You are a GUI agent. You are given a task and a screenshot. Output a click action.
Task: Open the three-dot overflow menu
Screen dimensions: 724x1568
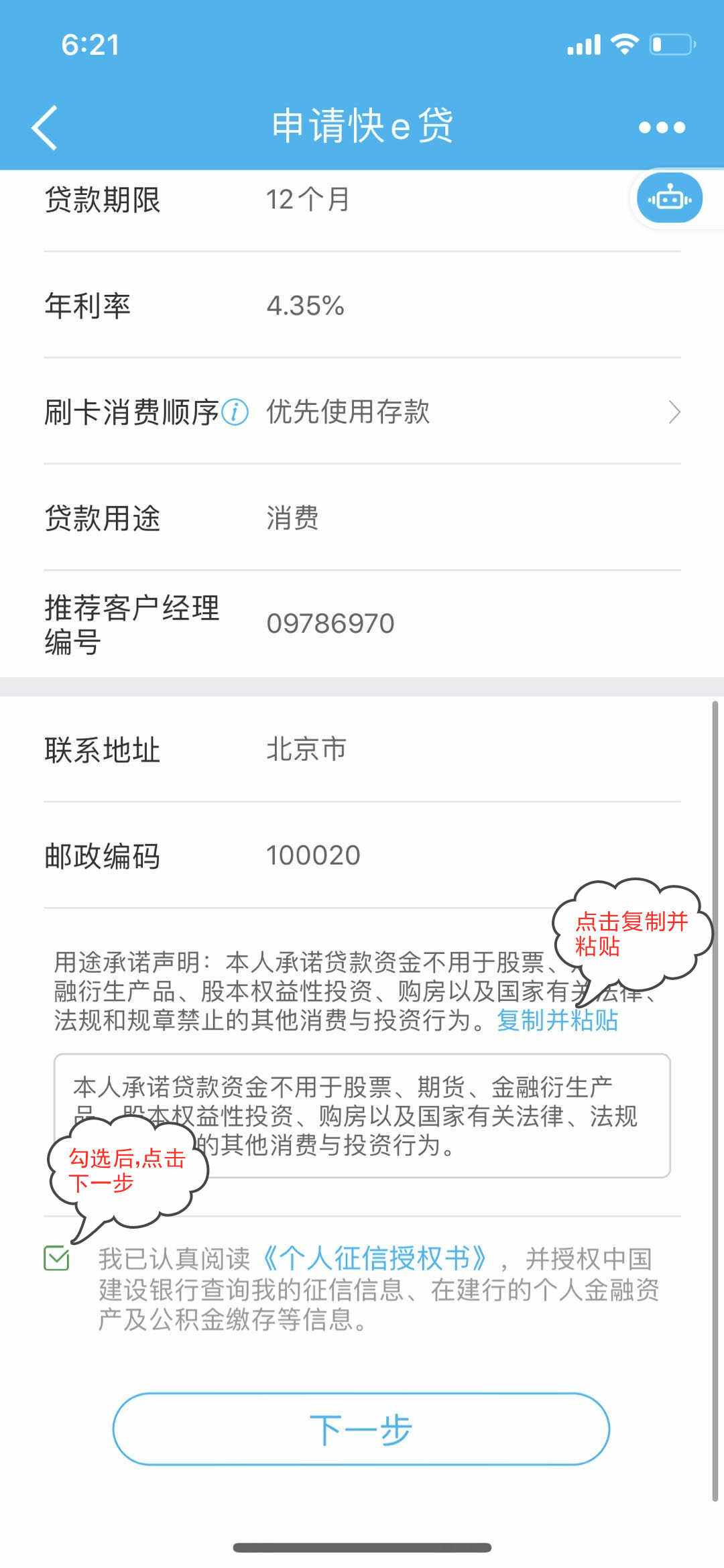pyautogui.click(x=661, y=127)
